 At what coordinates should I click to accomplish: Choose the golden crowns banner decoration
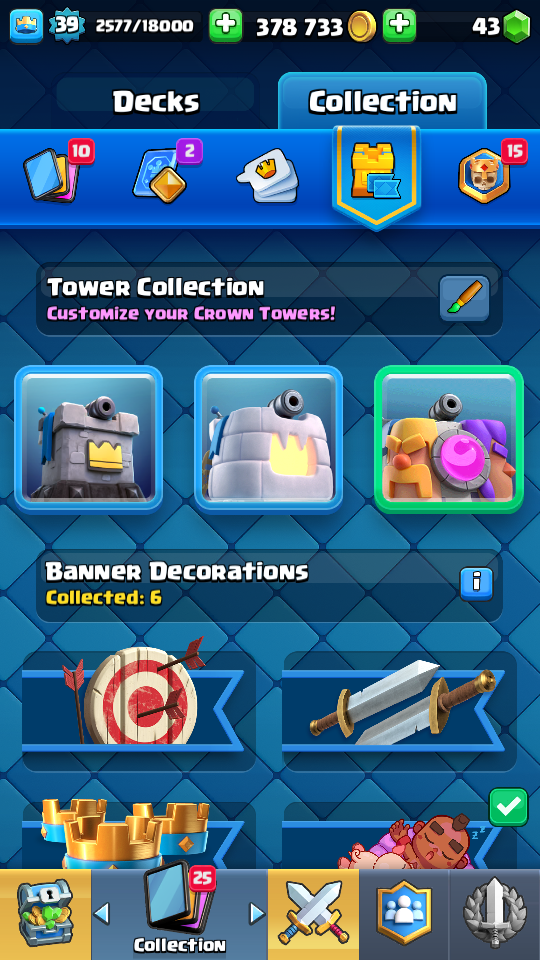pyautogui.click(x=139, y=834)
